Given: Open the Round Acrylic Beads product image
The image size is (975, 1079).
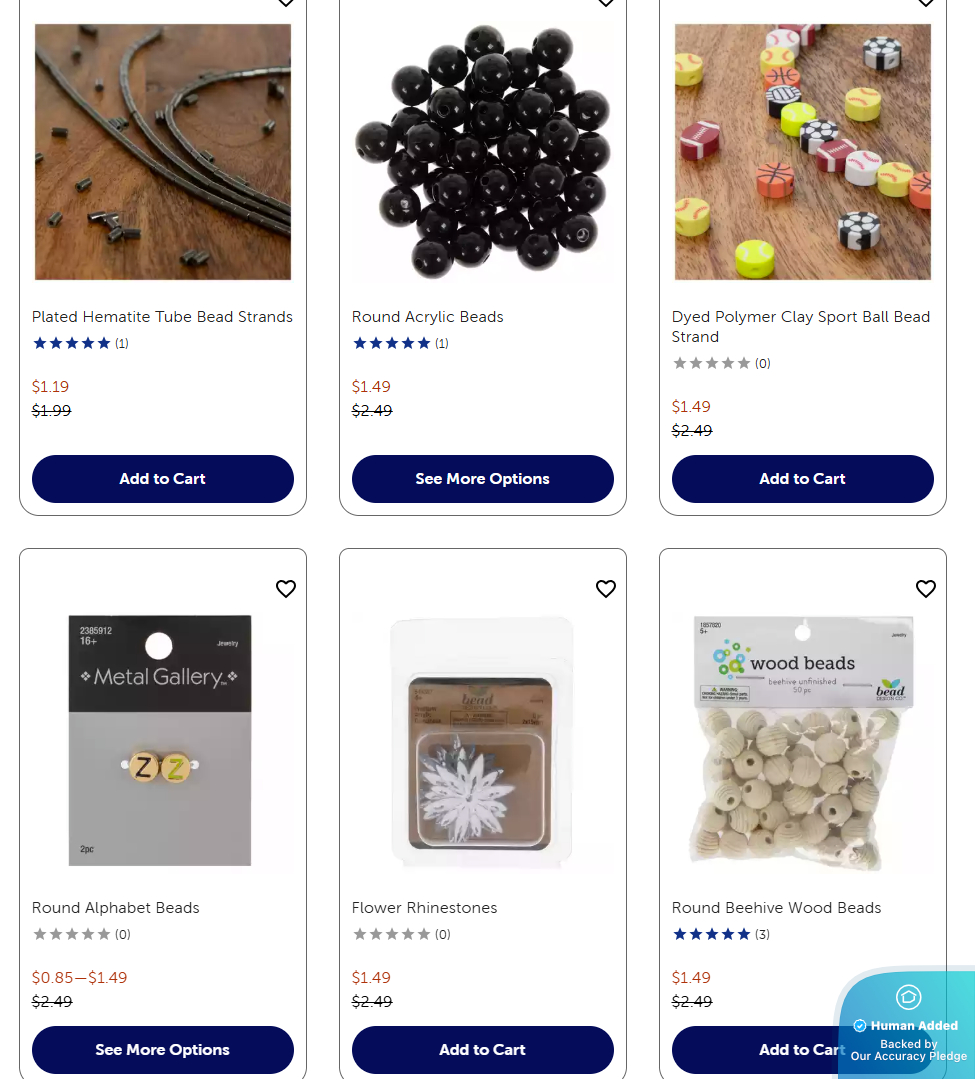Looking at the screenshot, I should [x=483, y=152].
